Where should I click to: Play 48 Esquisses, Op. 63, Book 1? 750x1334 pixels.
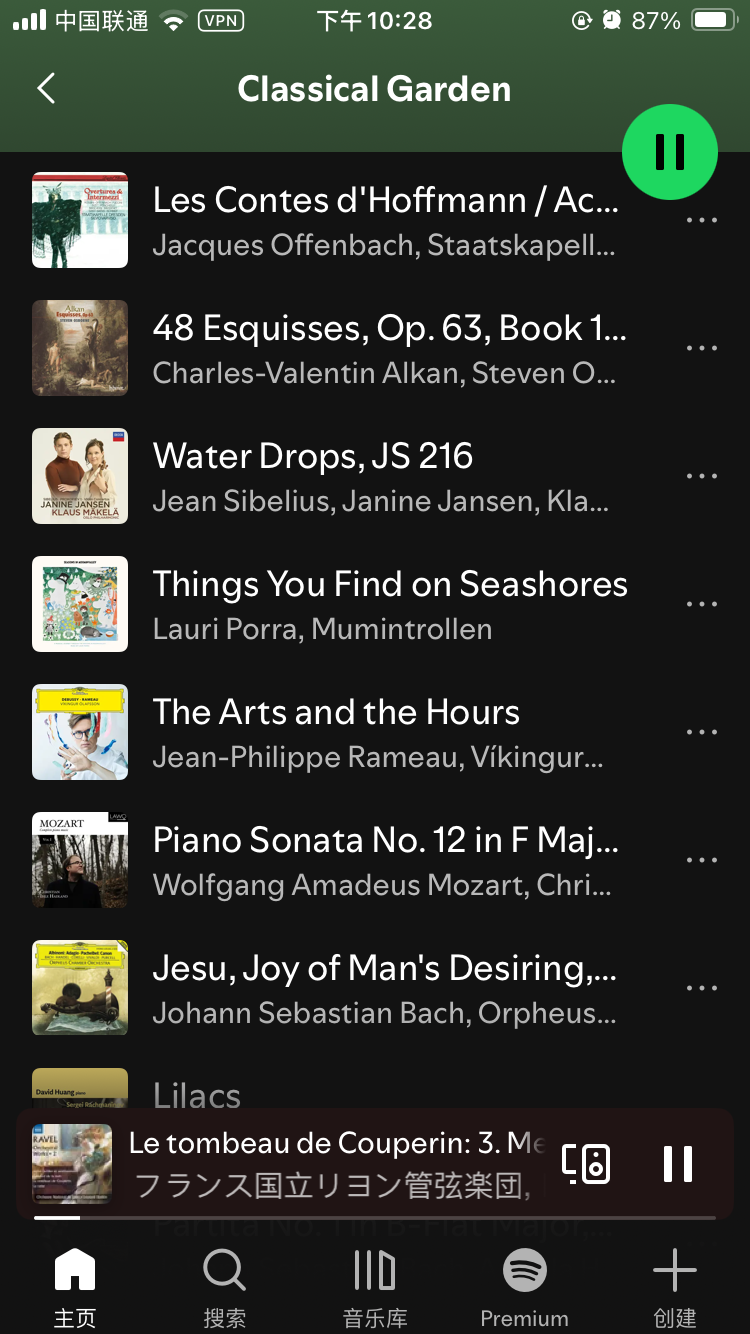385,348
